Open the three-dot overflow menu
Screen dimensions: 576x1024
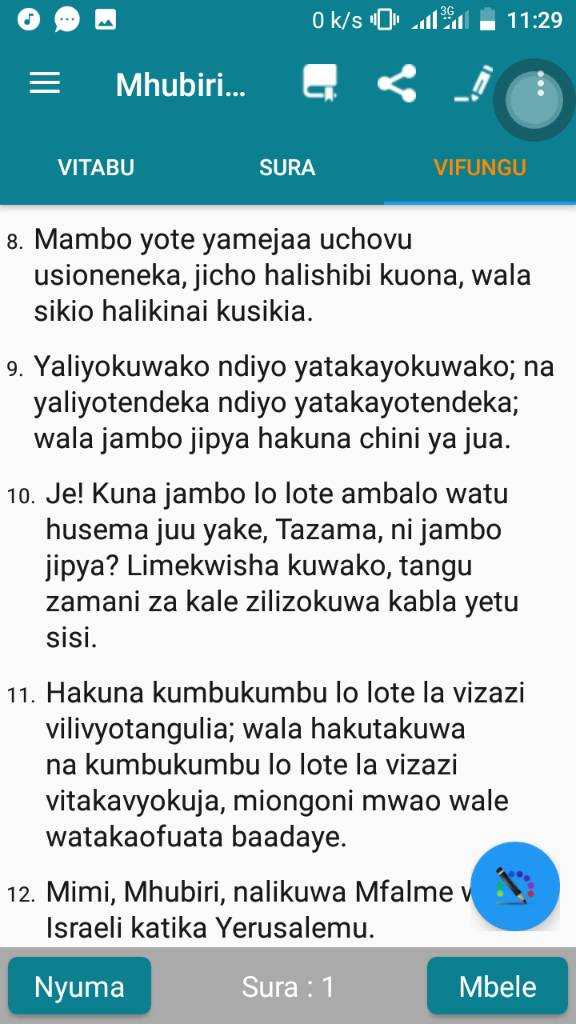coord(540,84)
